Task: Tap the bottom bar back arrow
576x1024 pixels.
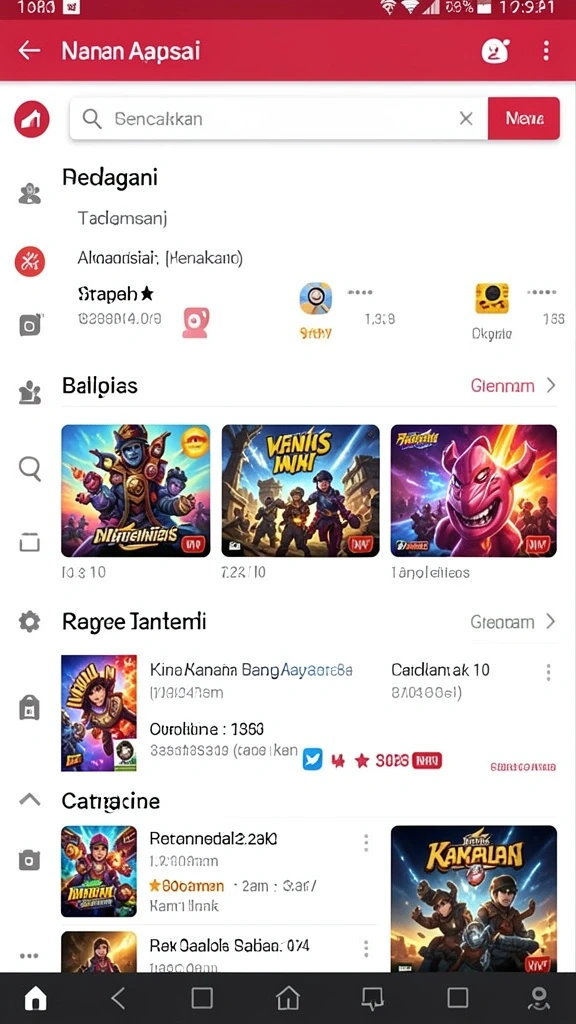Action: (x=118, y=998)
